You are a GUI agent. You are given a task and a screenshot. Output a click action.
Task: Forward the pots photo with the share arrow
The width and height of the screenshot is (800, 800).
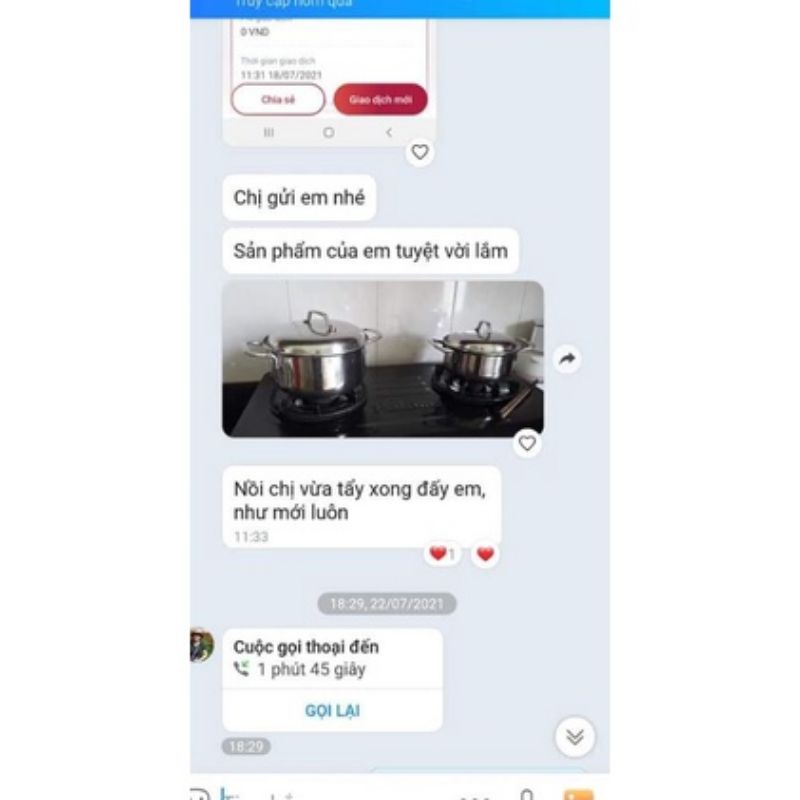point(567,359)
